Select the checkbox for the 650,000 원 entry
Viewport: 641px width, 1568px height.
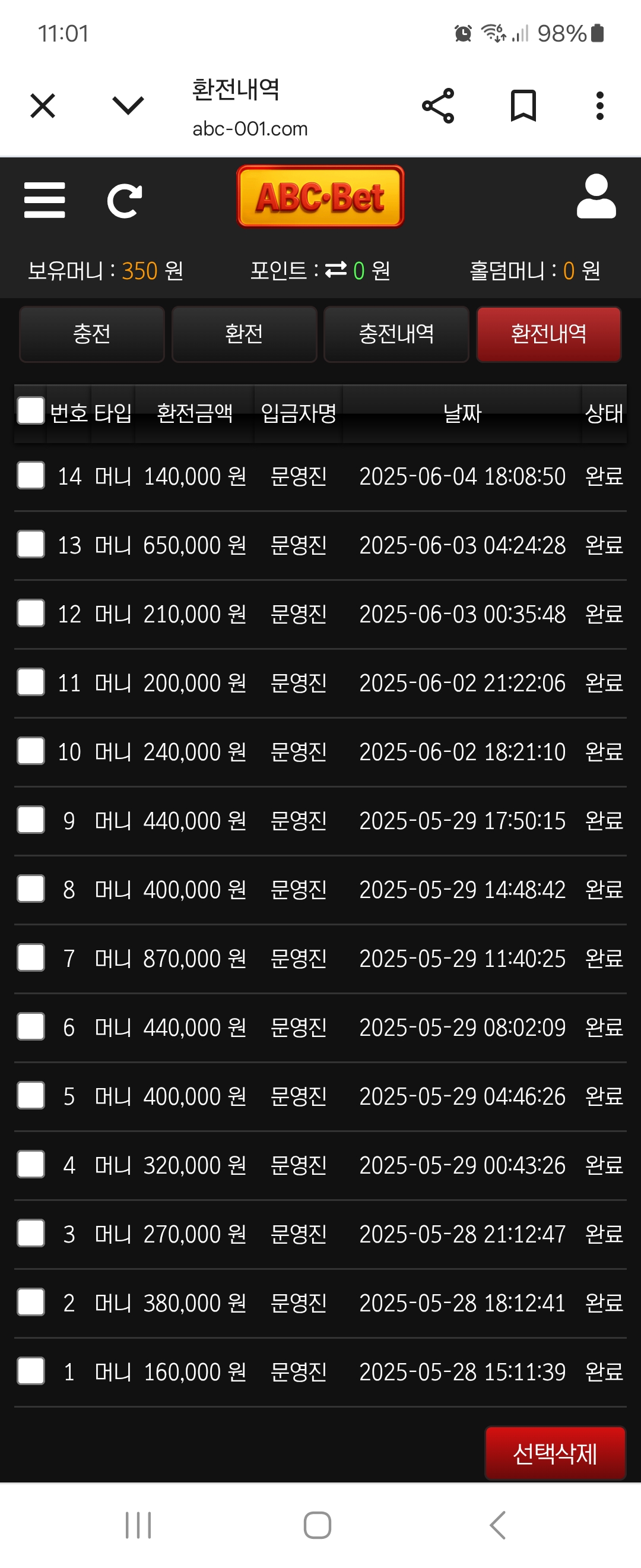[x=30, y=544]
